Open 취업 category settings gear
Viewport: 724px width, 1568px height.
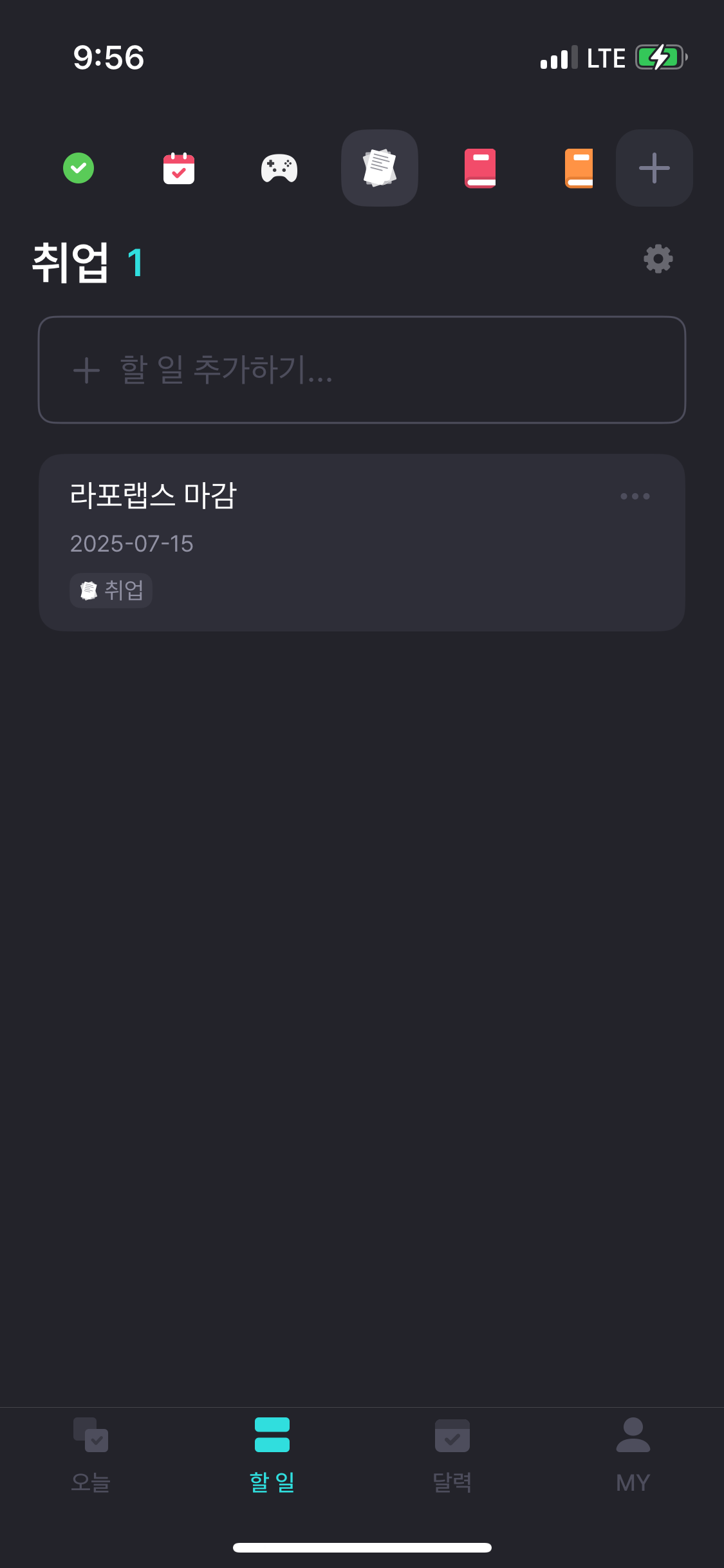click(x=658, y=259)
